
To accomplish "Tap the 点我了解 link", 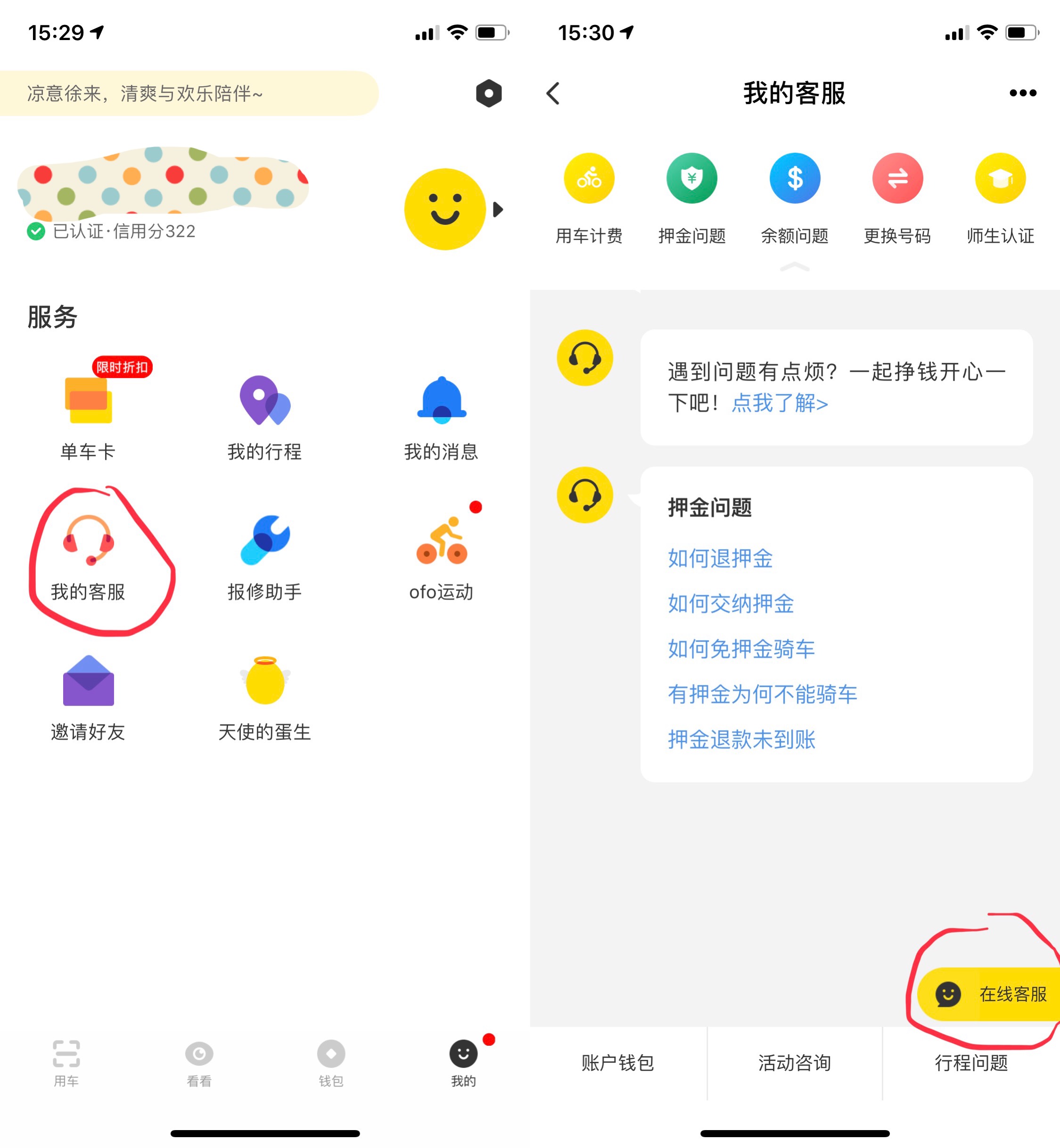I will pyautogui.click(x=780, y=403).
